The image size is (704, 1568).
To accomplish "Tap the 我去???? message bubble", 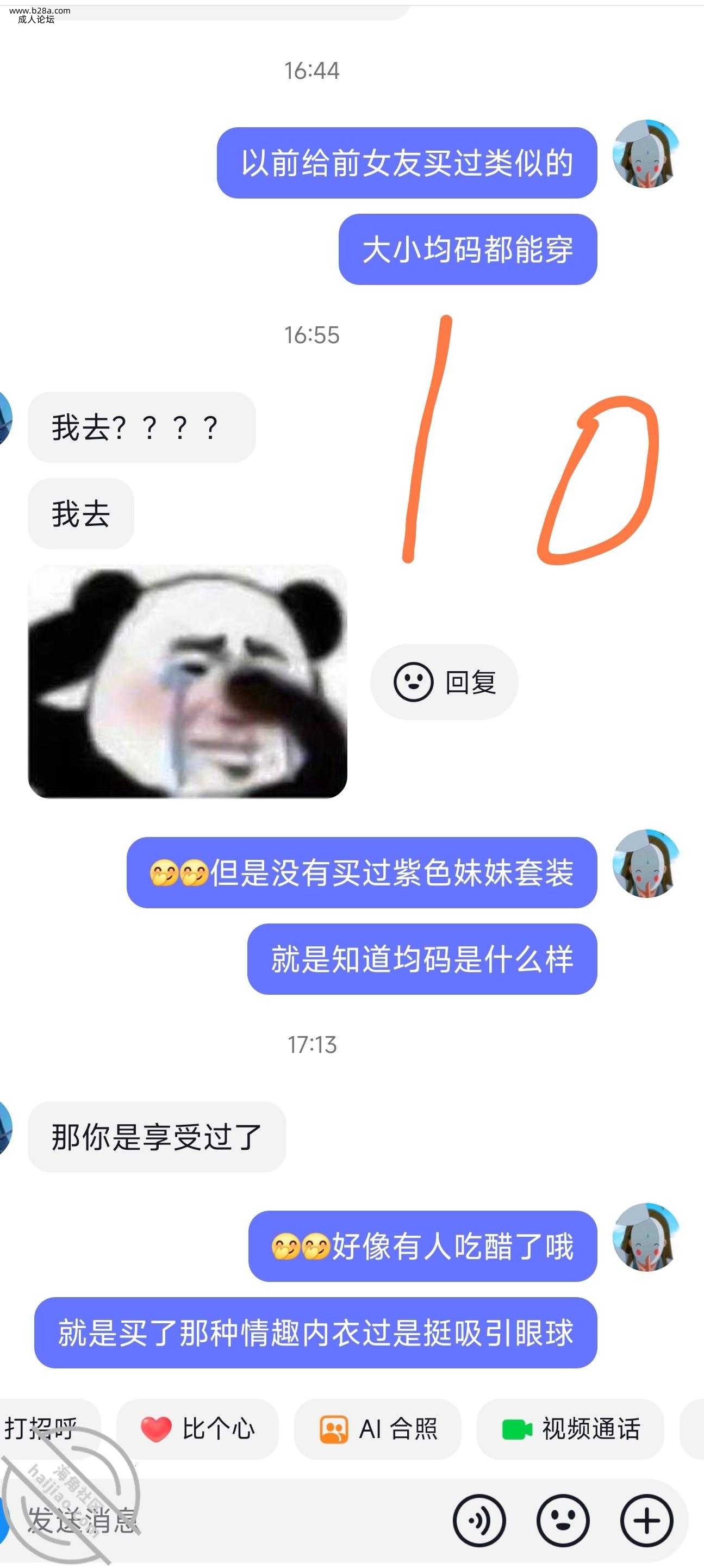I will (140, 428).
